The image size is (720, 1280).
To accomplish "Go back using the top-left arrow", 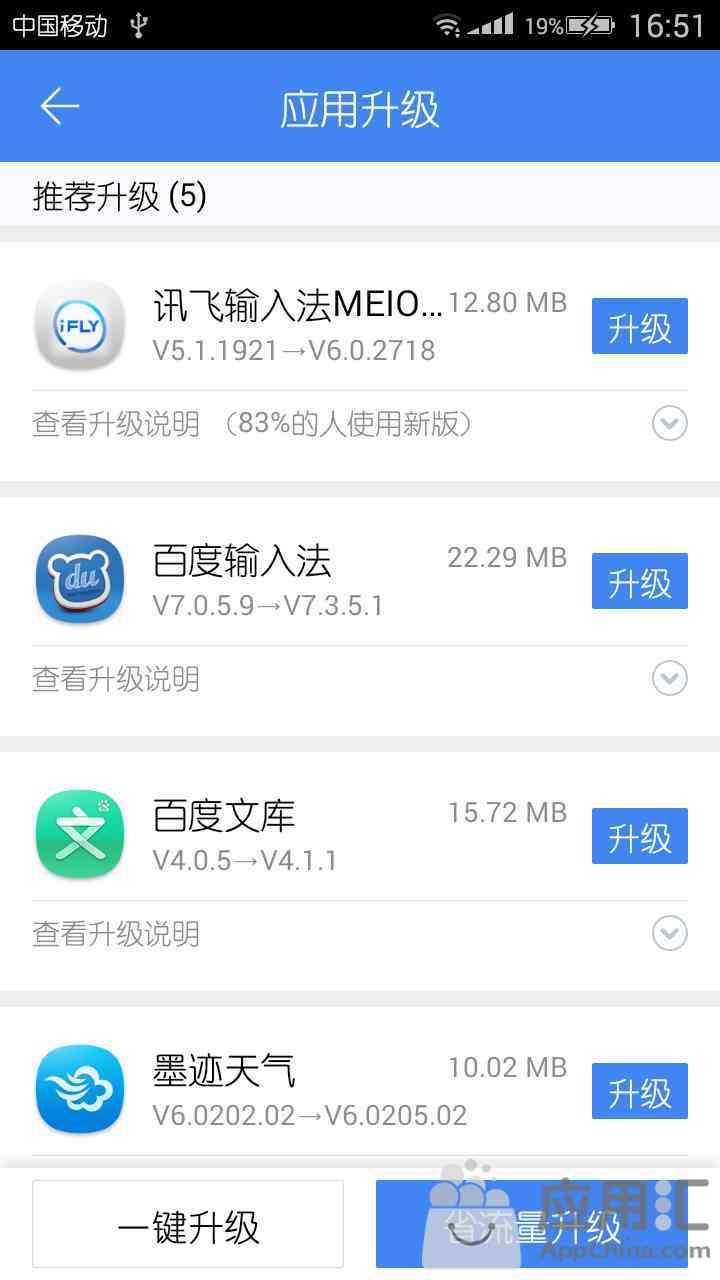I will click(59, 106).
